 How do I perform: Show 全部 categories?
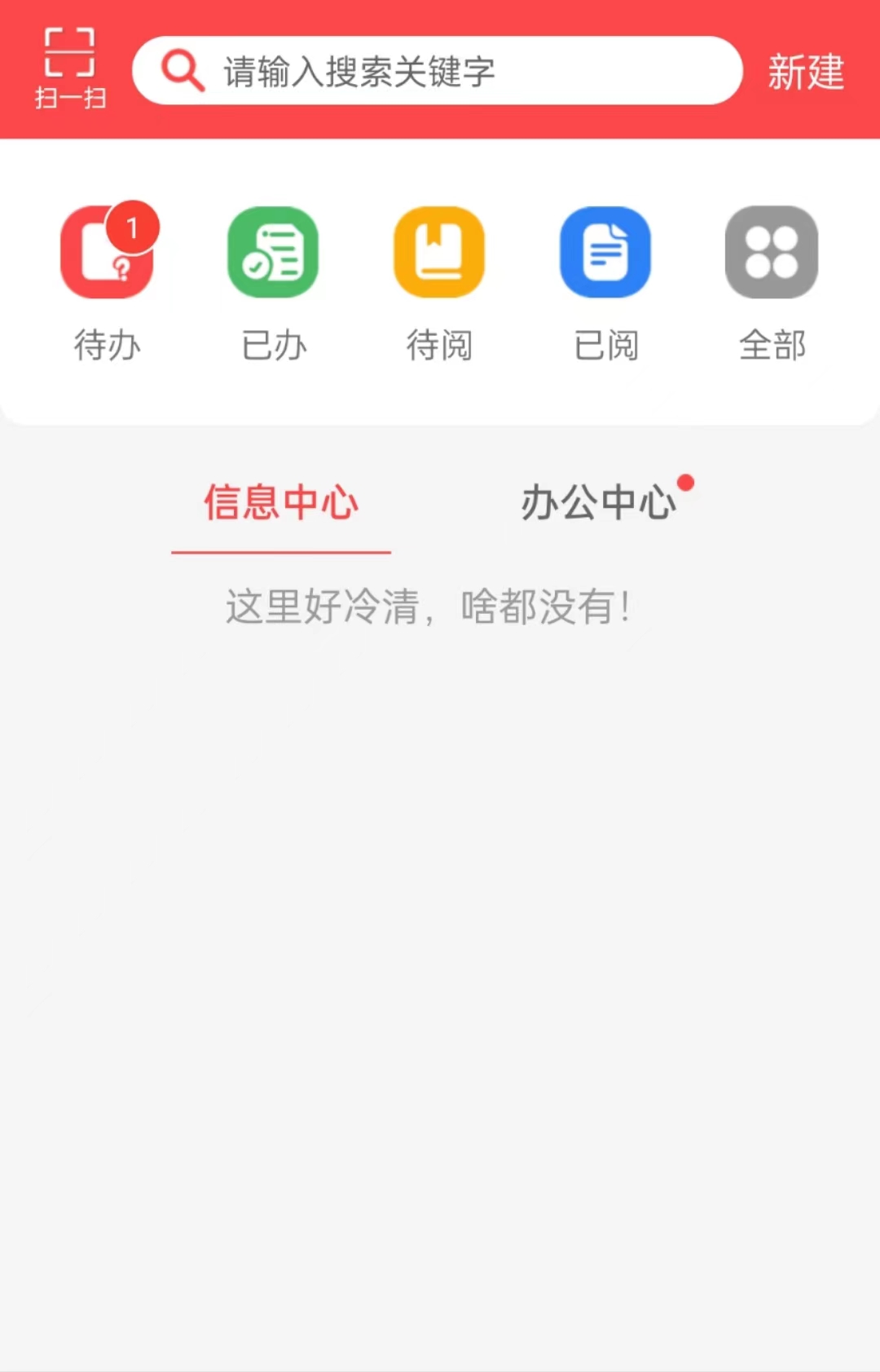click(x=772, y=281)
